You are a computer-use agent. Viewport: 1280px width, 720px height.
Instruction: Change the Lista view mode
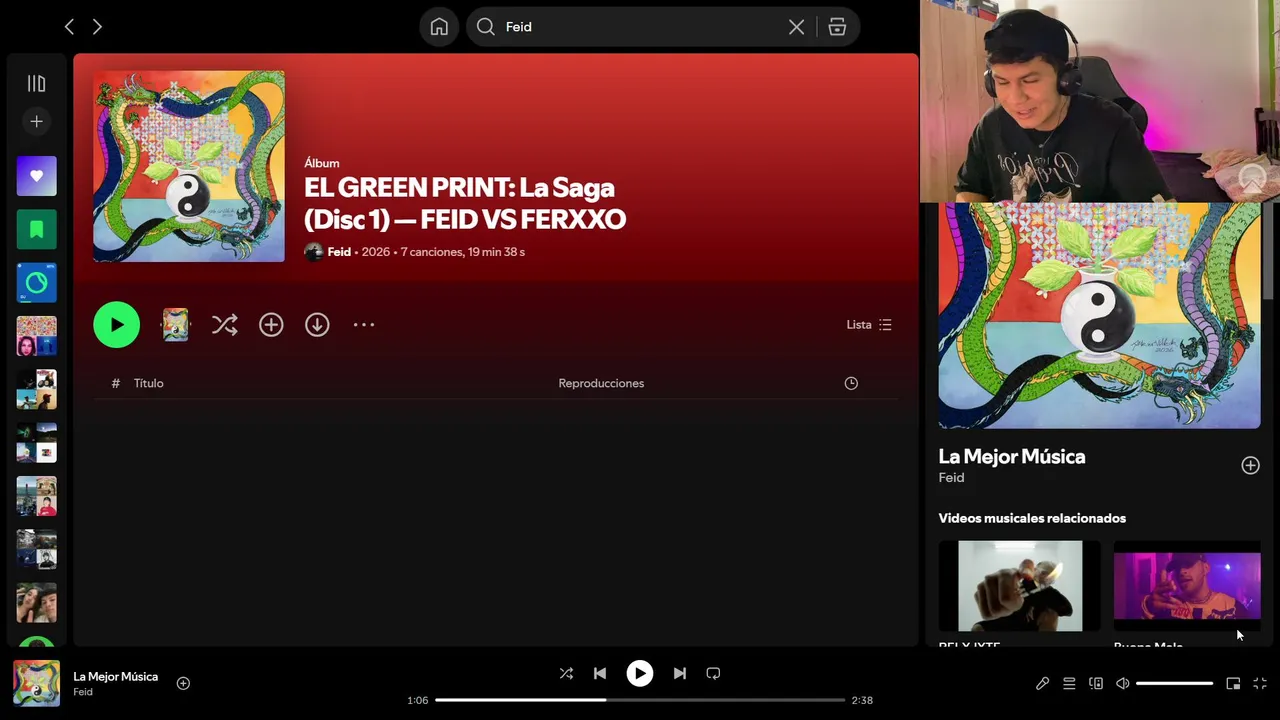click(869, 325)
